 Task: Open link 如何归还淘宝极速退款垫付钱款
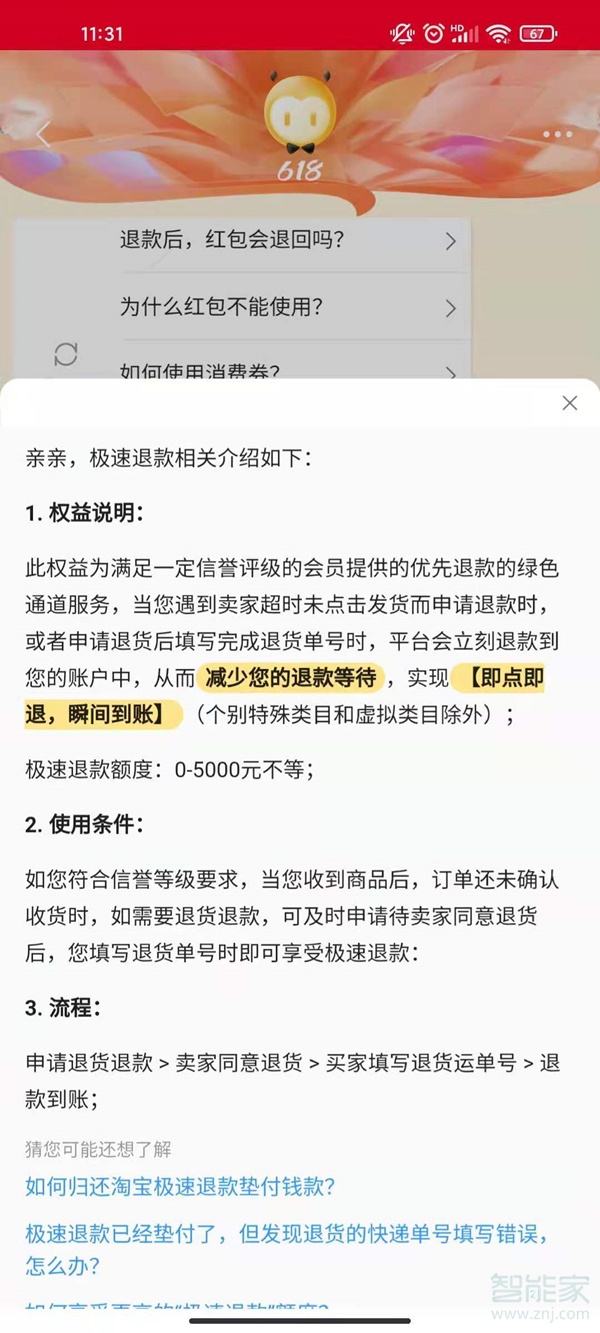click(180, 1187)
